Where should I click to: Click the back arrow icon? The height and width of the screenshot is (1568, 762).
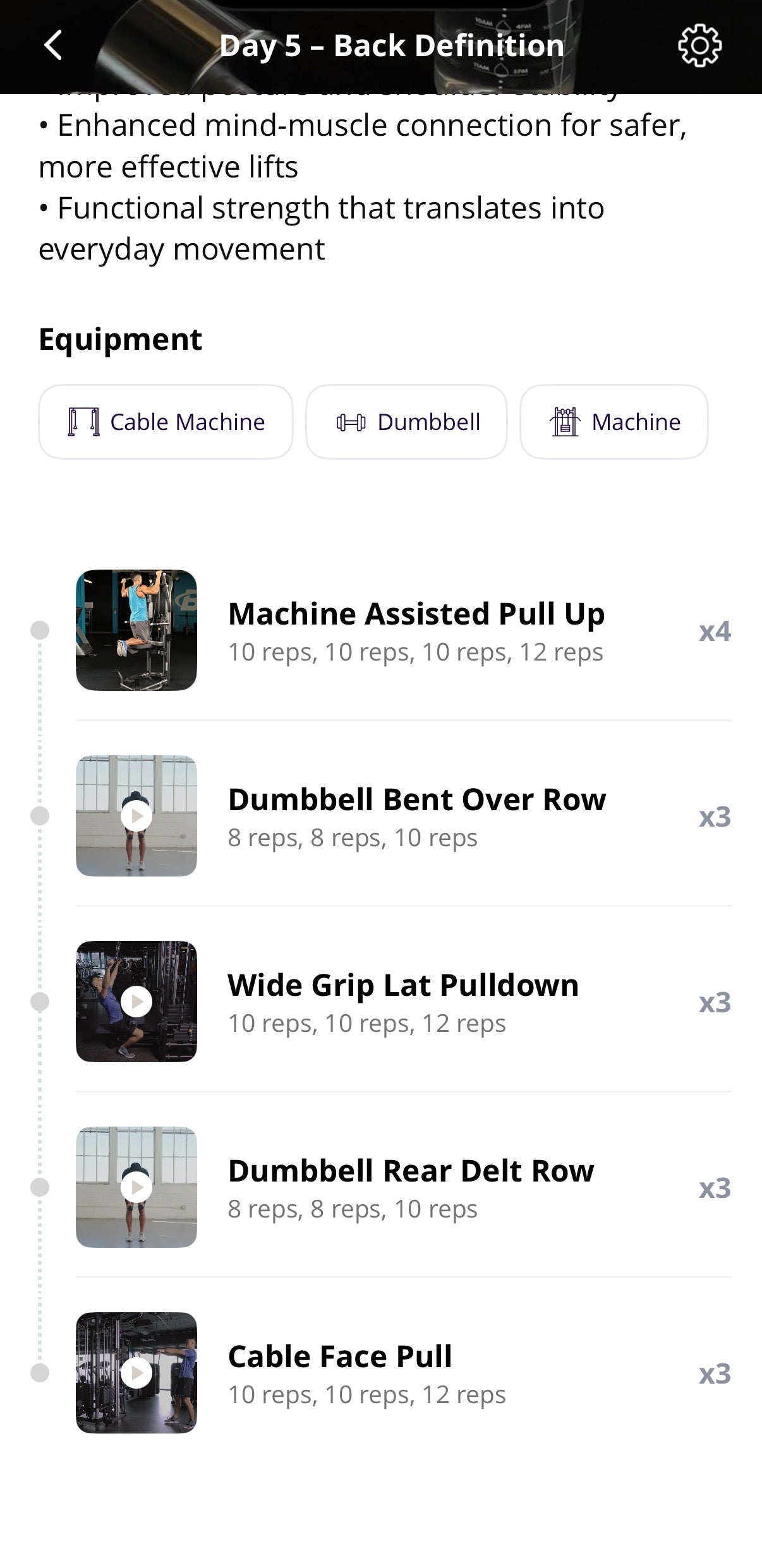[x=54, y=44]
